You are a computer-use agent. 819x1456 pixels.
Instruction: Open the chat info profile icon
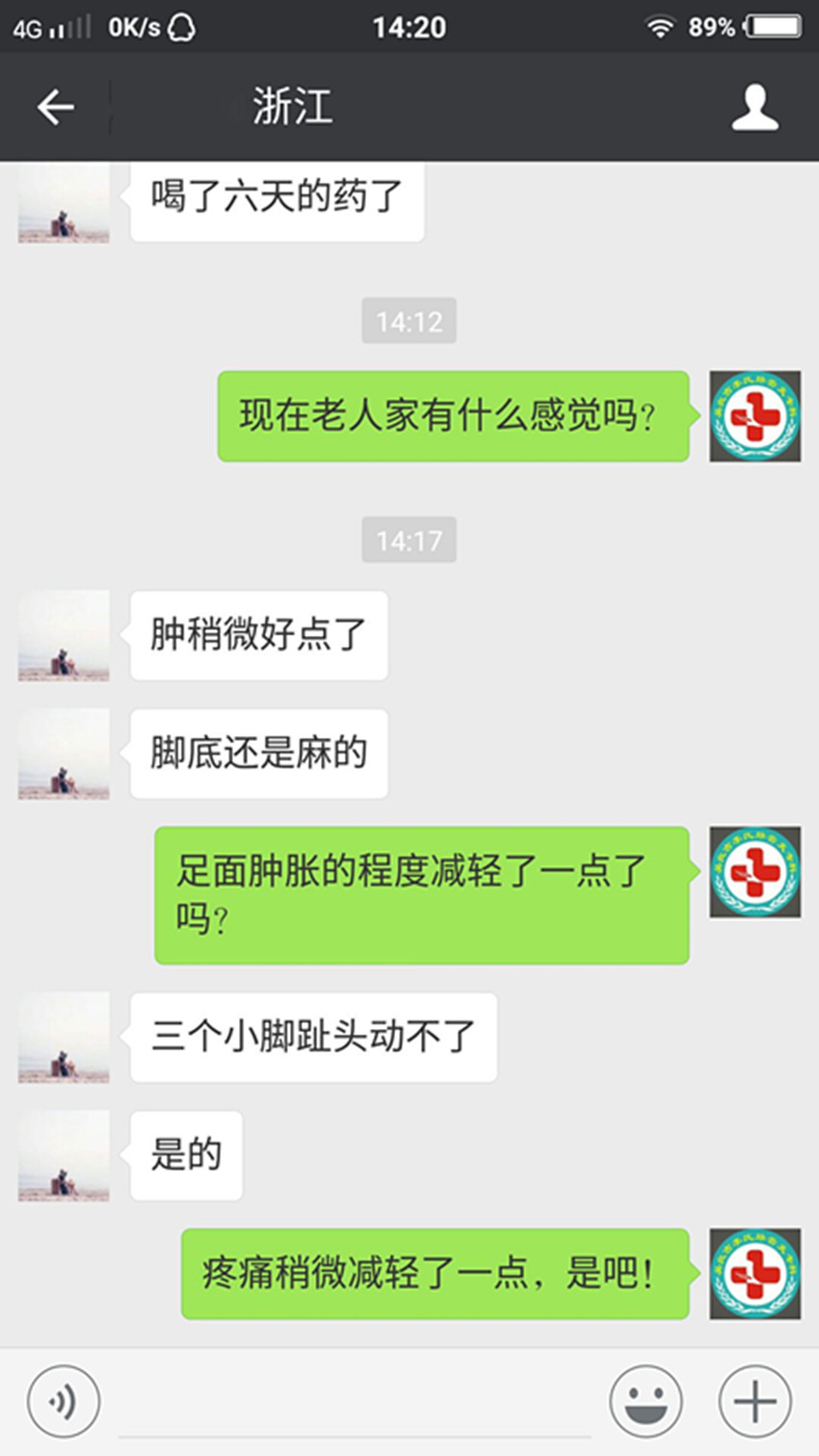(754, 107)
